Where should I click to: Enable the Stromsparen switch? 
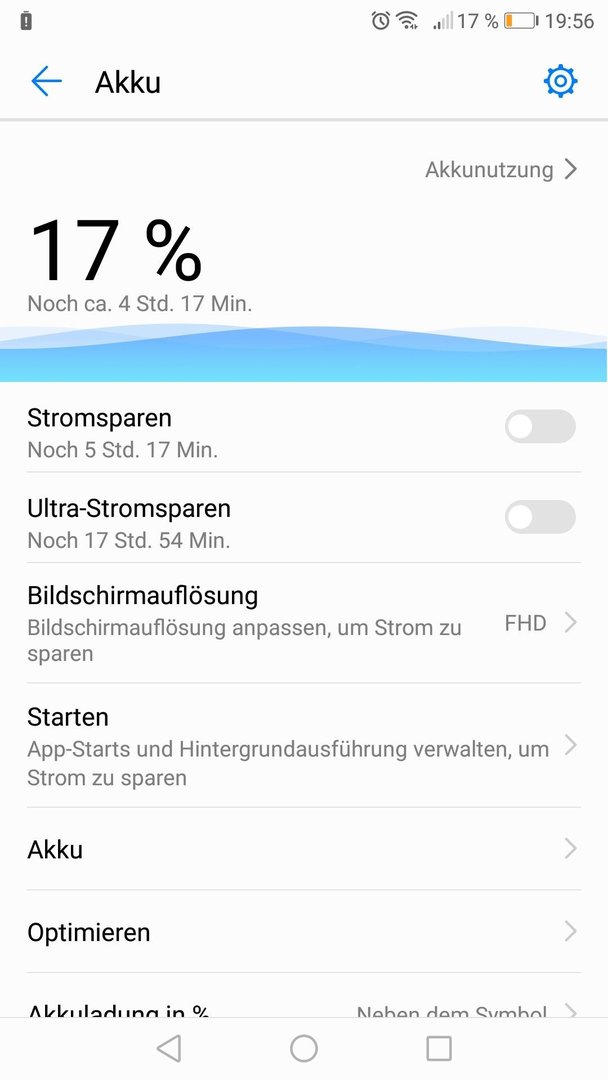pyautogui.click(x=540, y=426)
